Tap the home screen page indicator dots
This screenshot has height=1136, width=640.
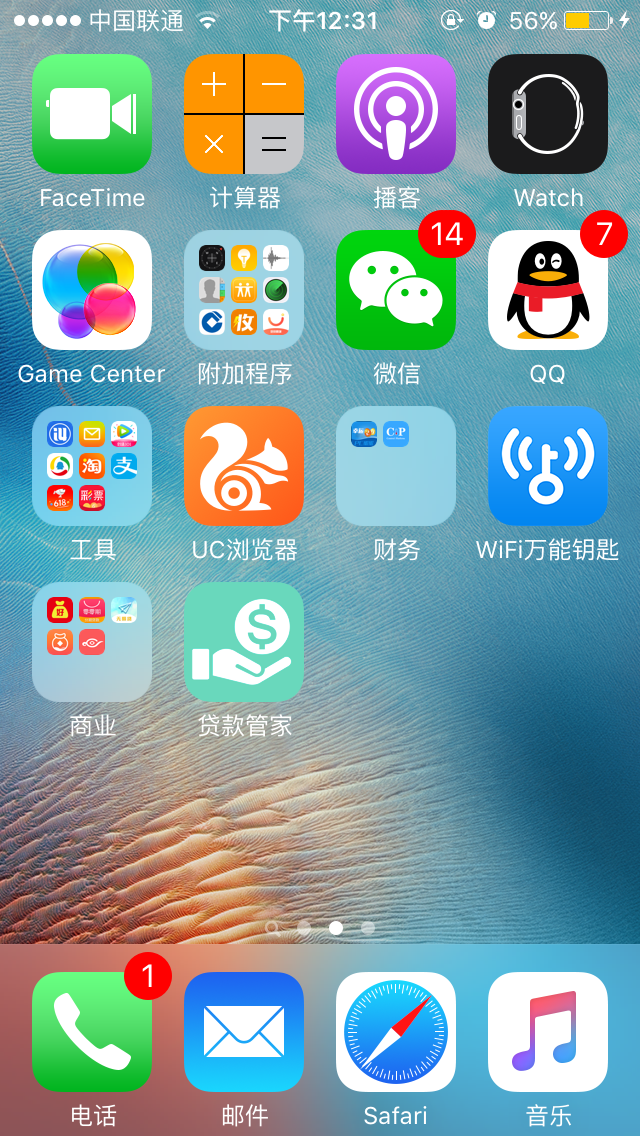pyautogui.click(x=320, y=927)
